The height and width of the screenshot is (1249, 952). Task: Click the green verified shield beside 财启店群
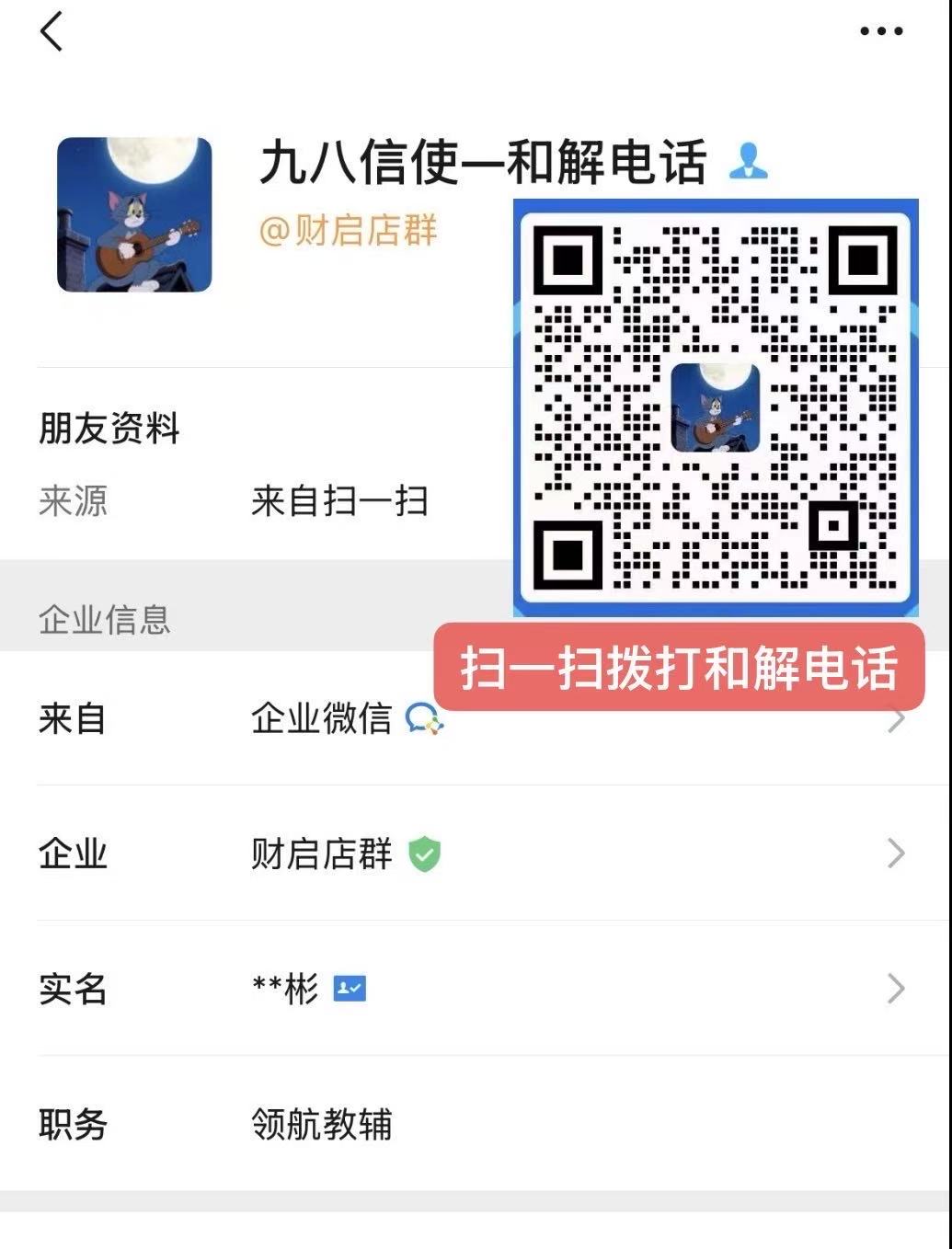click(x=426, y=855)
